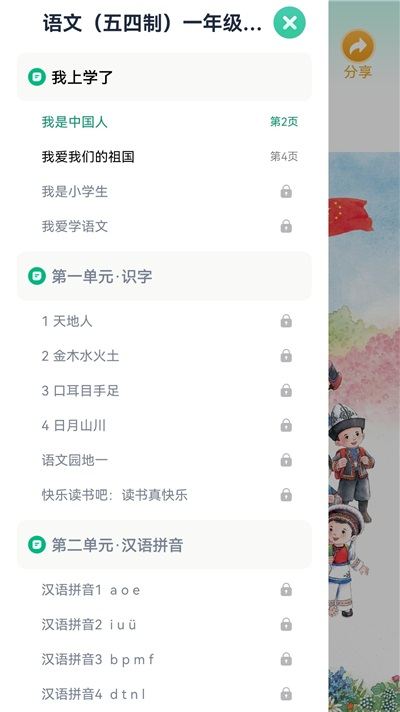Open 快乐读书吧：读书真快乐

click(x=164, y=495)
